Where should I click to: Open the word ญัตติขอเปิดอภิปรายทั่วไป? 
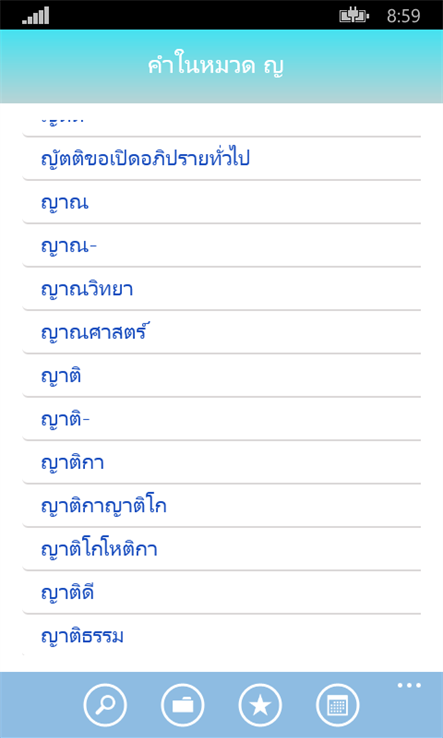point(221,159)
